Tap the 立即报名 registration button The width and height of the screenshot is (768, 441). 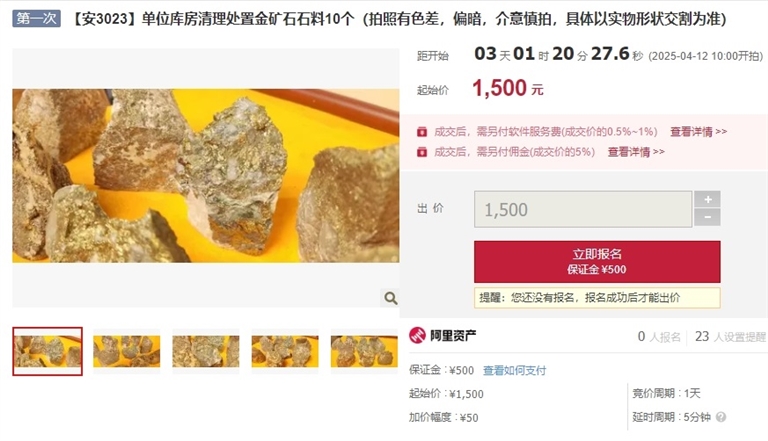tap(596, 261)
